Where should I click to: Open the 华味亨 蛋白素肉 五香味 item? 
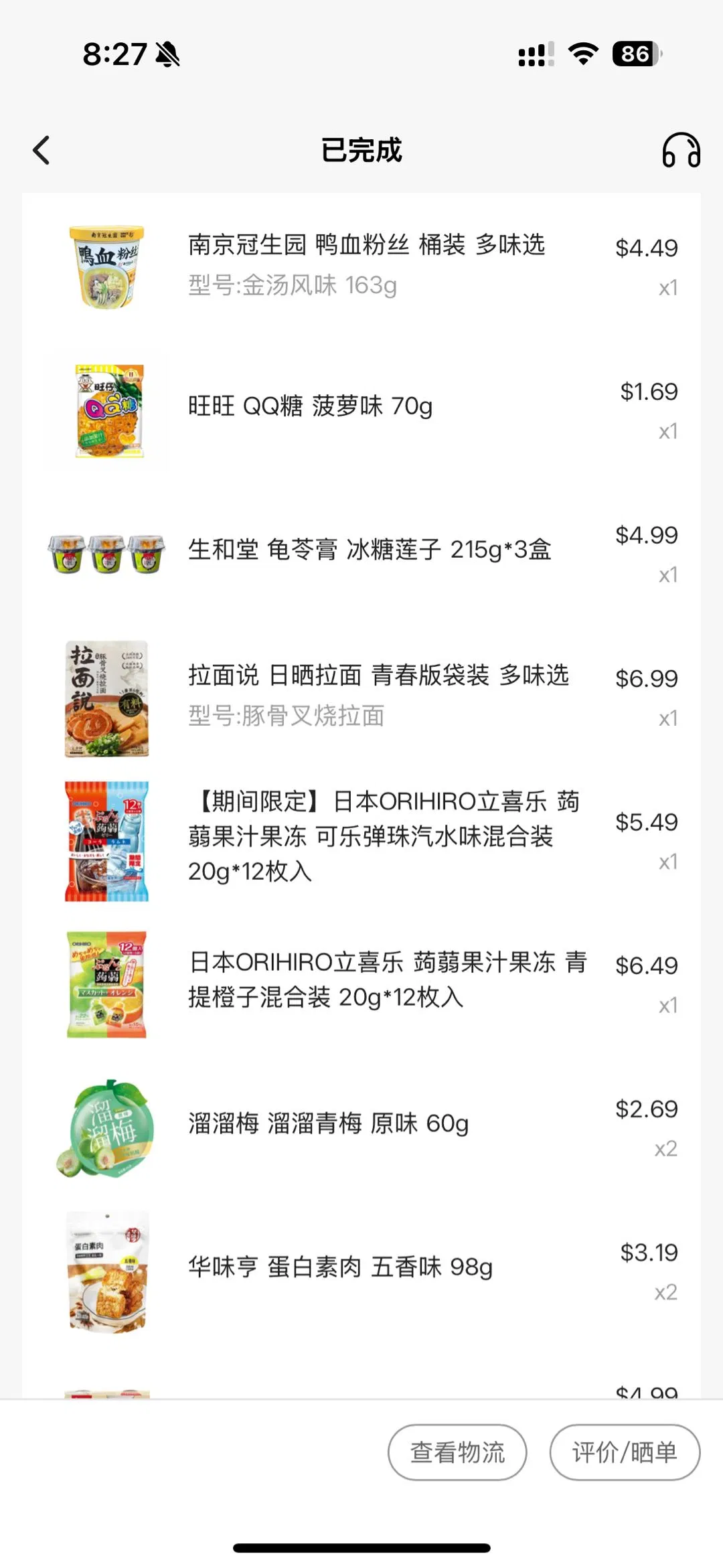pos(340,1267)
